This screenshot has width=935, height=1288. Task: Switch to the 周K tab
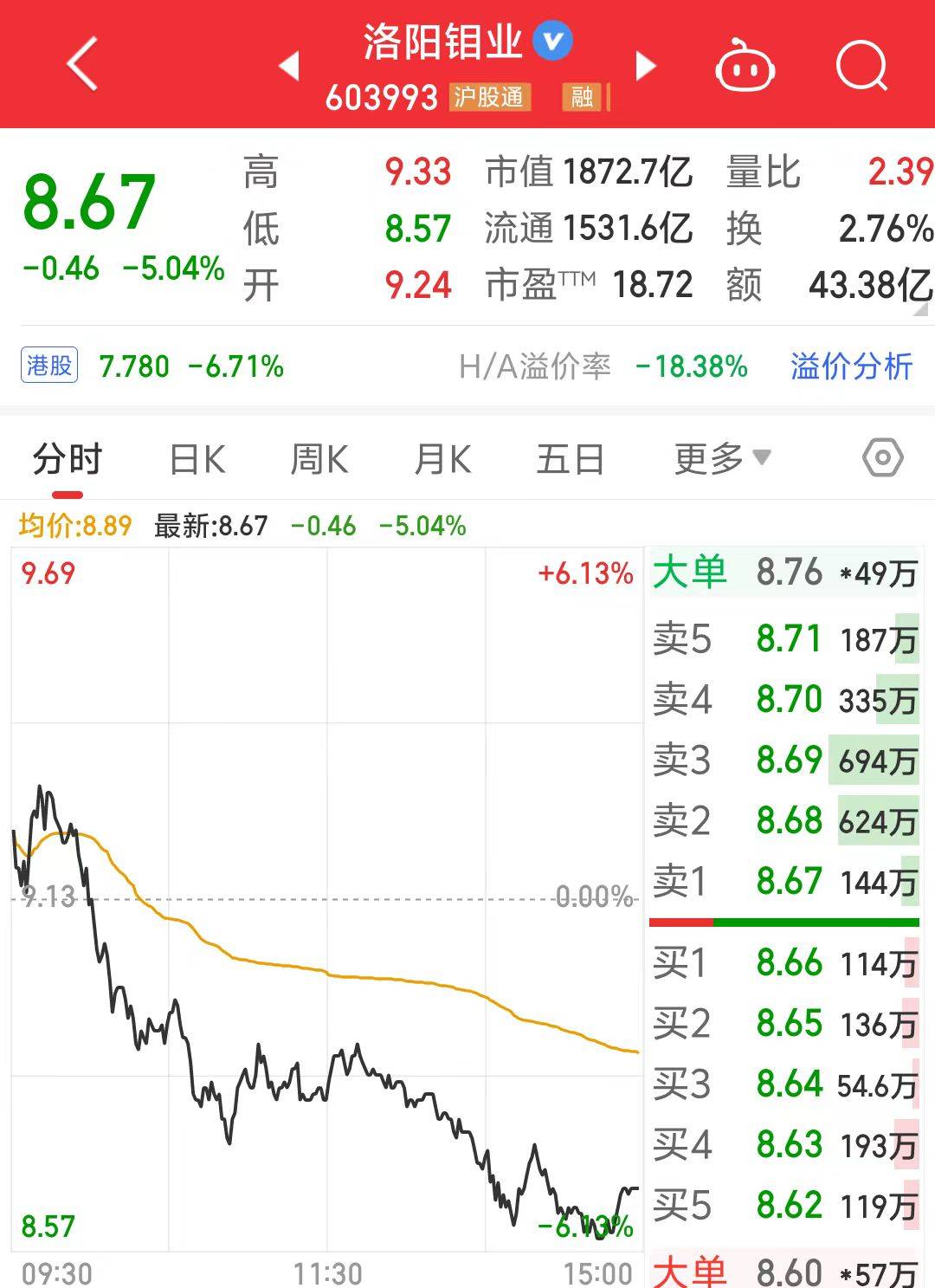[319, 459]
